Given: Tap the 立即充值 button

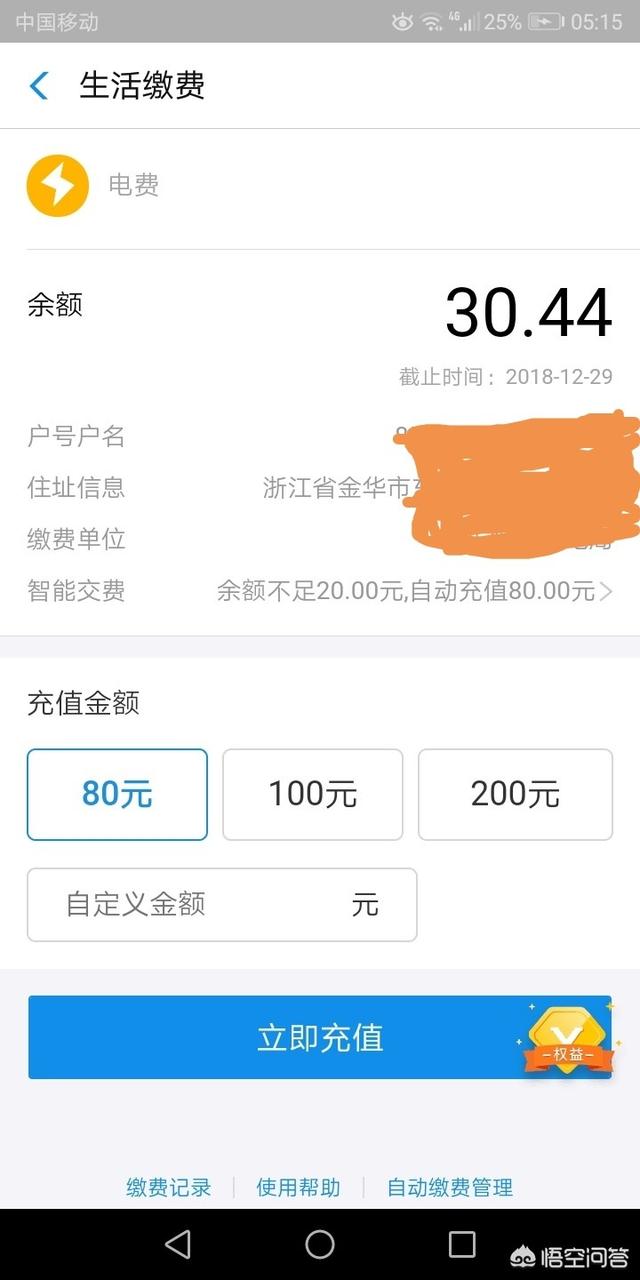Looking at the screenshot, I should (x=320, y=1037).
